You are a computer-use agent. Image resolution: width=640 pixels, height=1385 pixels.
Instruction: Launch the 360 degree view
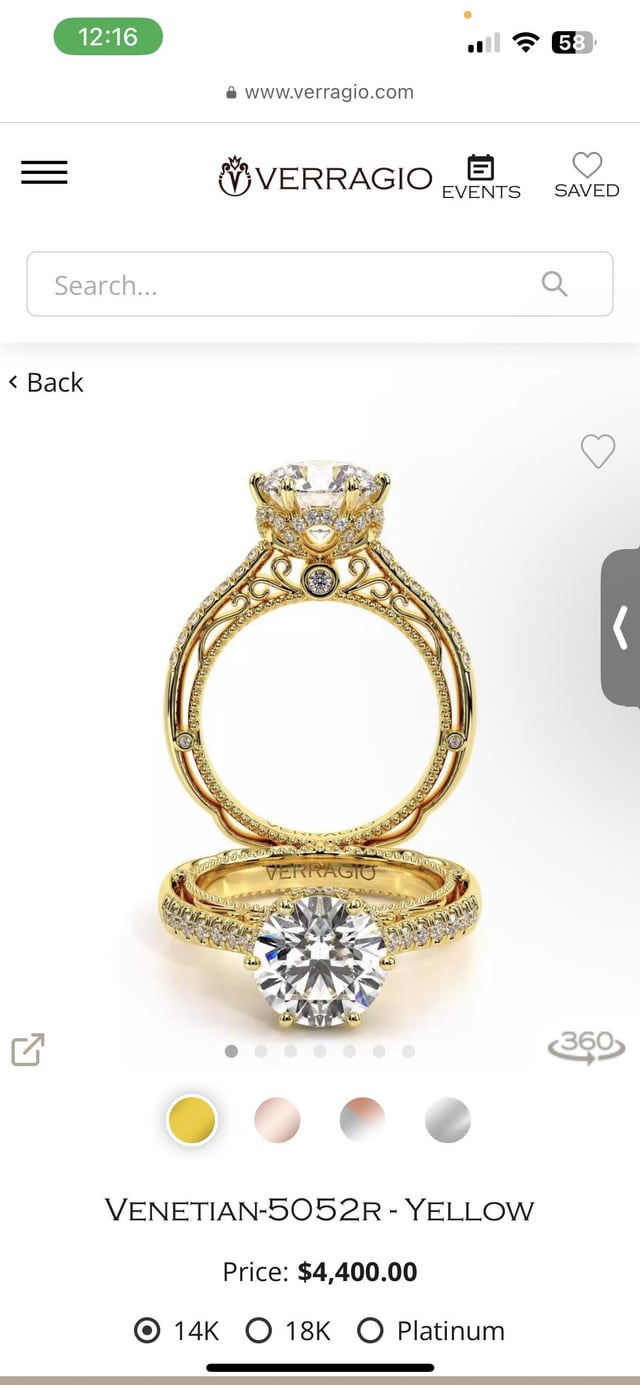(x=586, y=1047)
